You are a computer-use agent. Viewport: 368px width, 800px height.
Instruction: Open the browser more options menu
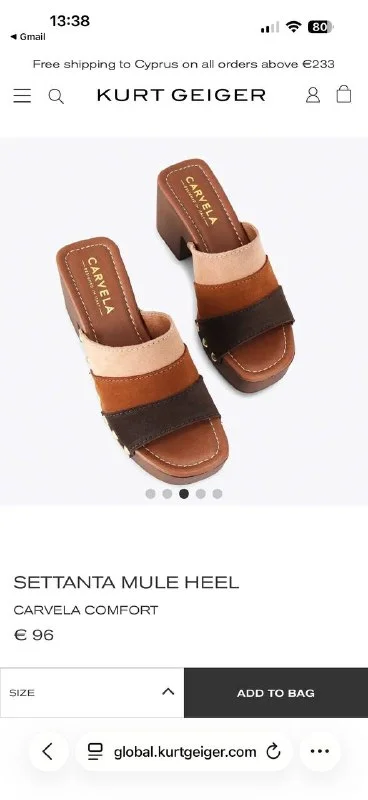click(320, 751)
